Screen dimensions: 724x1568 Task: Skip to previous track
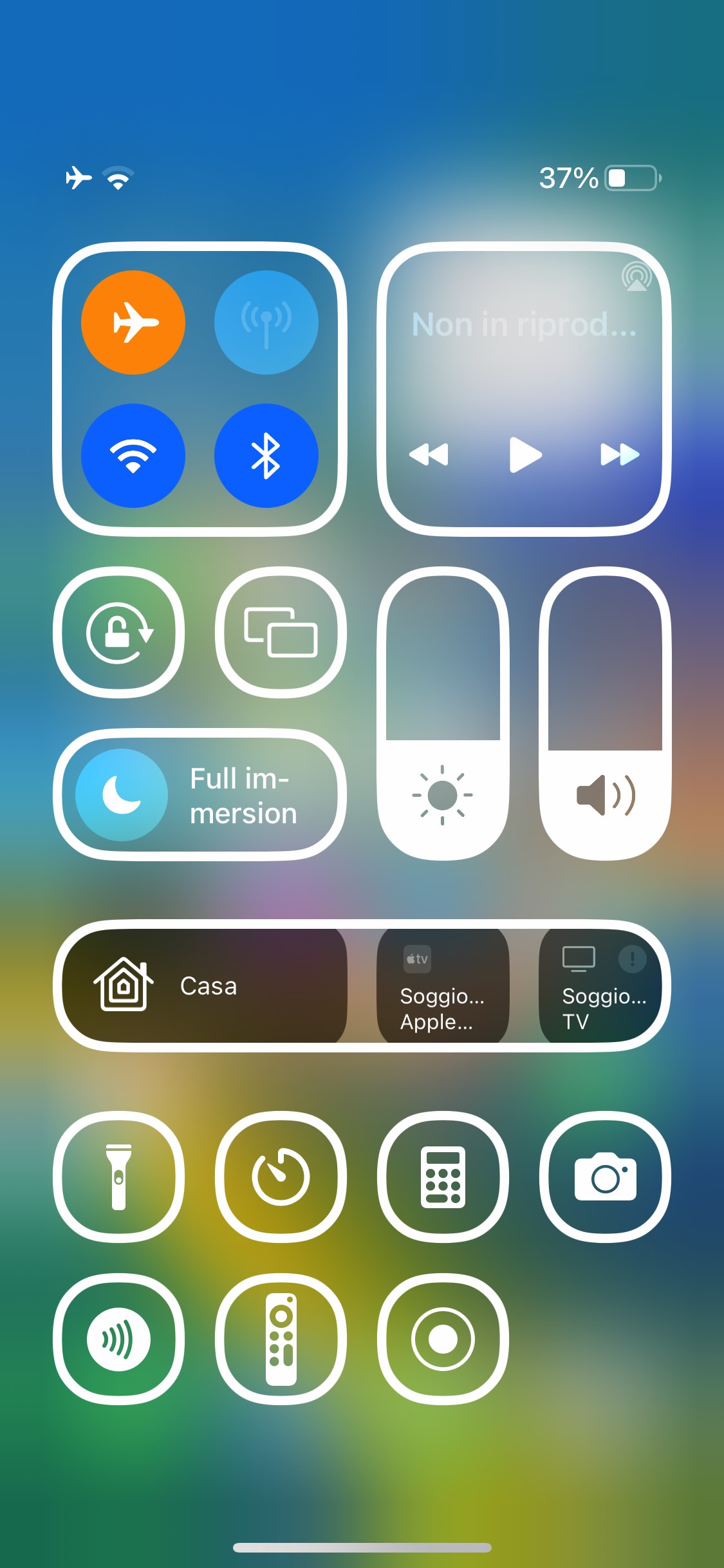pos(429,454)
